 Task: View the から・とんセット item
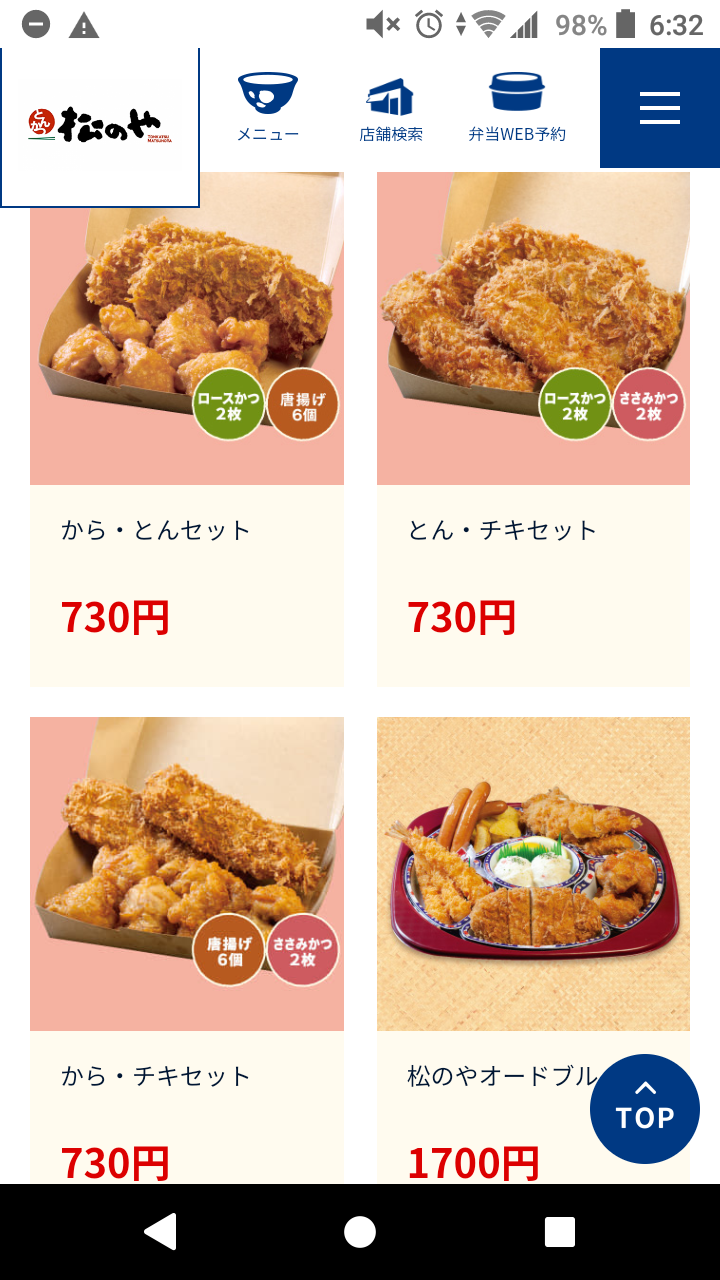pos(187,430)
